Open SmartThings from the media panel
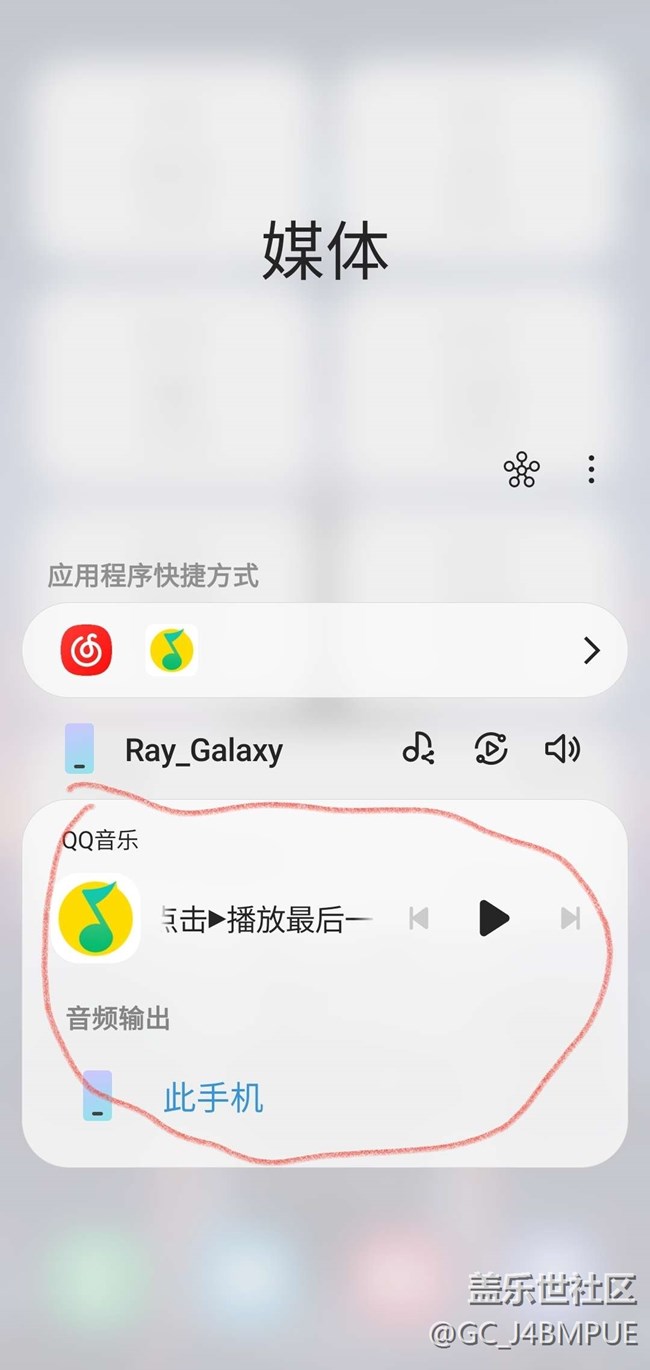Screen dimensions: 650x1370 click(521, 469)
